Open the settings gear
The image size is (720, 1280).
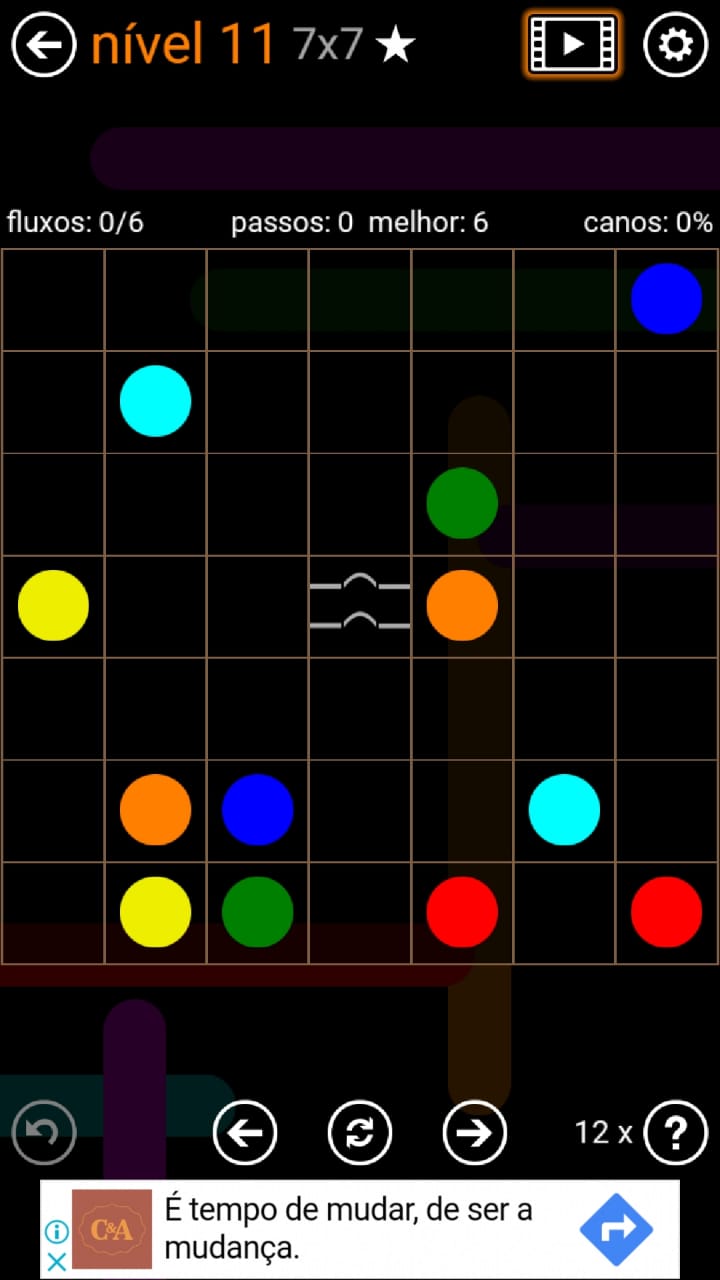[675, 45]
